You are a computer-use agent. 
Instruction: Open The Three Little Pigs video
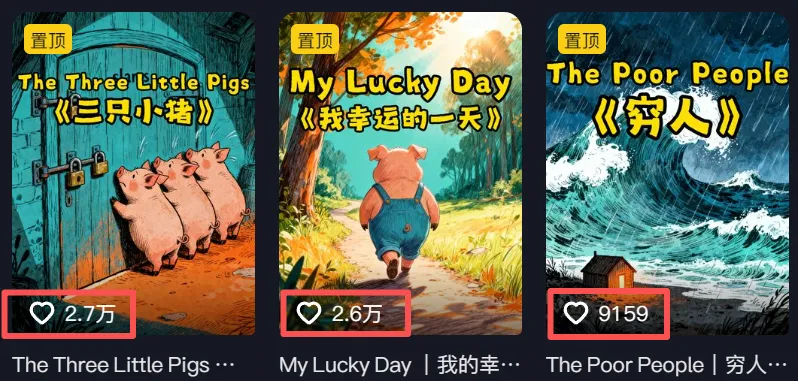(133, 173)
